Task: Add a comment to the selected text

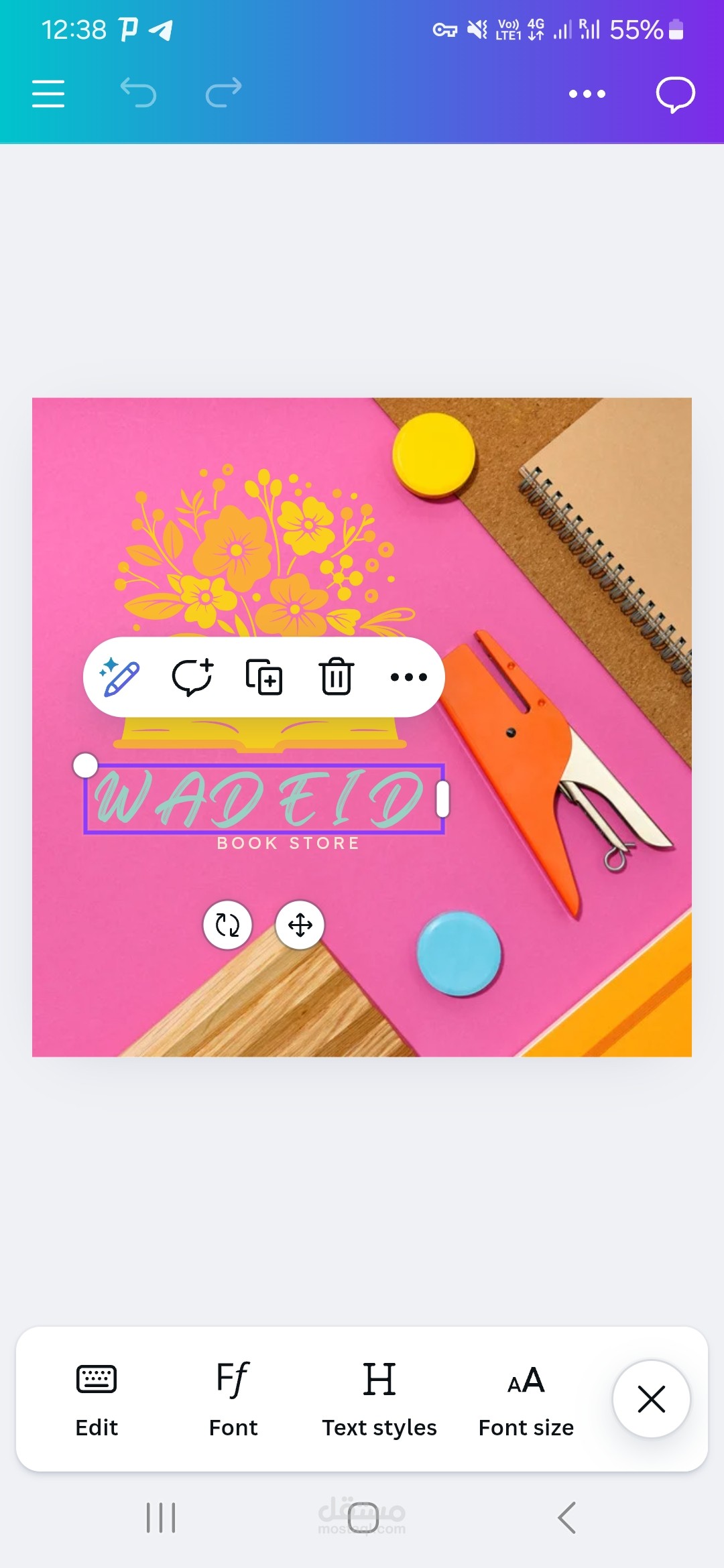Action: (x=192, y=677)
